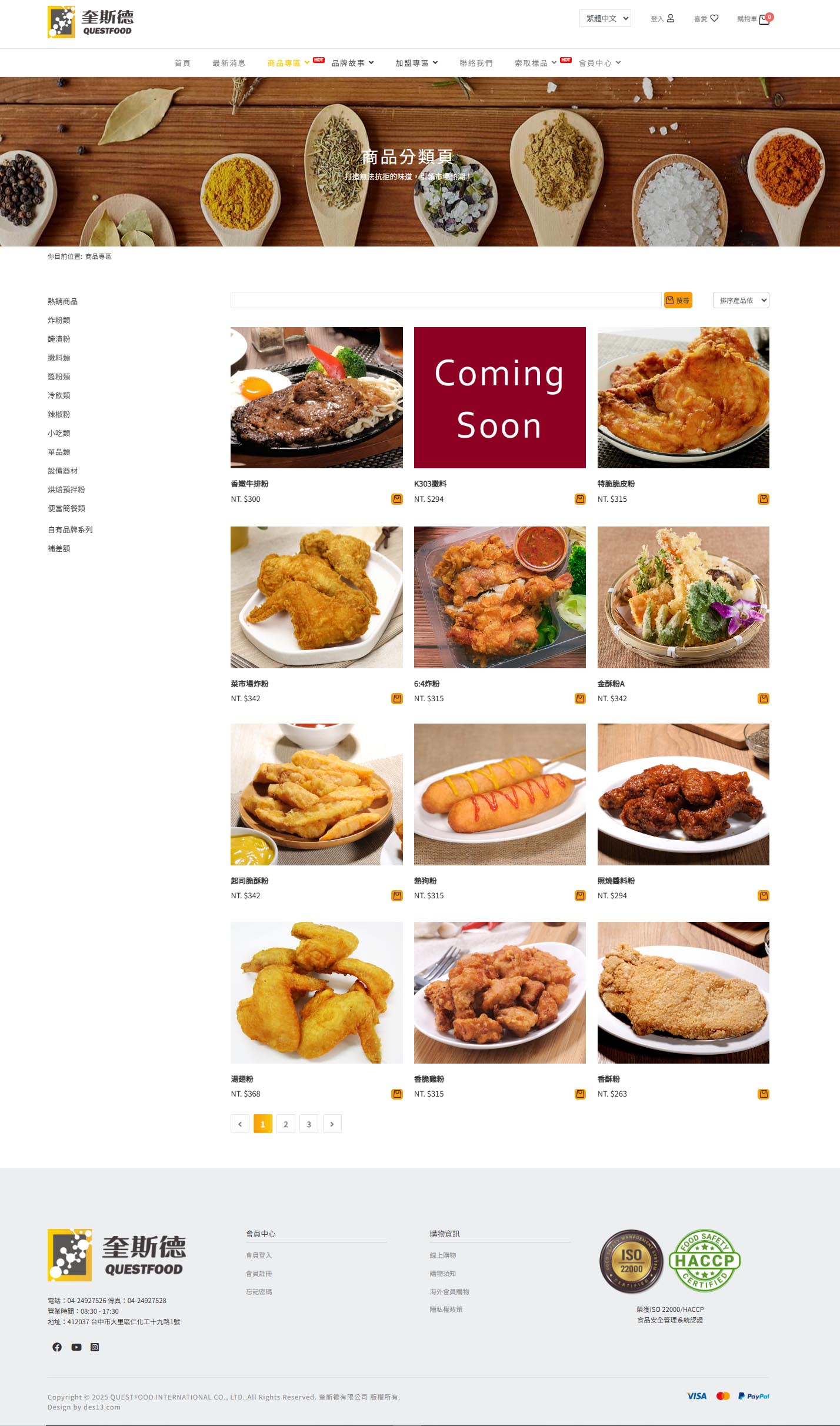Choose the 辣椒粉 sidebar category
840x1426 pixels.
point(59,414)
